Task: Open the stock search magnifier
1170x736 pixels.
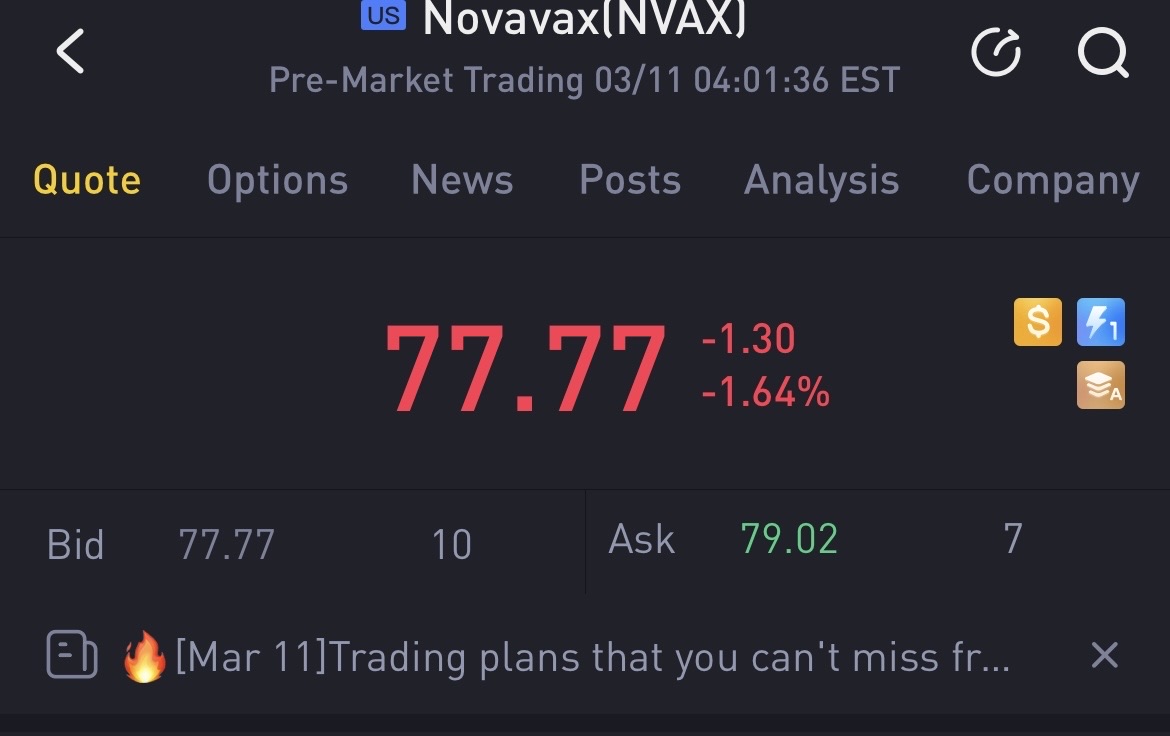Action: (1102, 51)
